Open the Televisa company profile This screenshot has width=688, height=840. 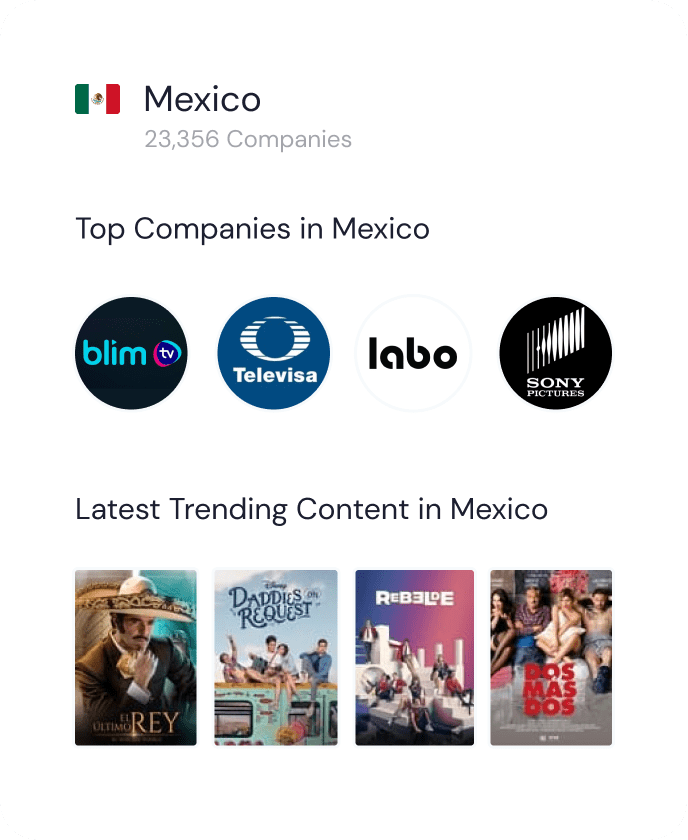pyautogui.click(x=273, y=353)
